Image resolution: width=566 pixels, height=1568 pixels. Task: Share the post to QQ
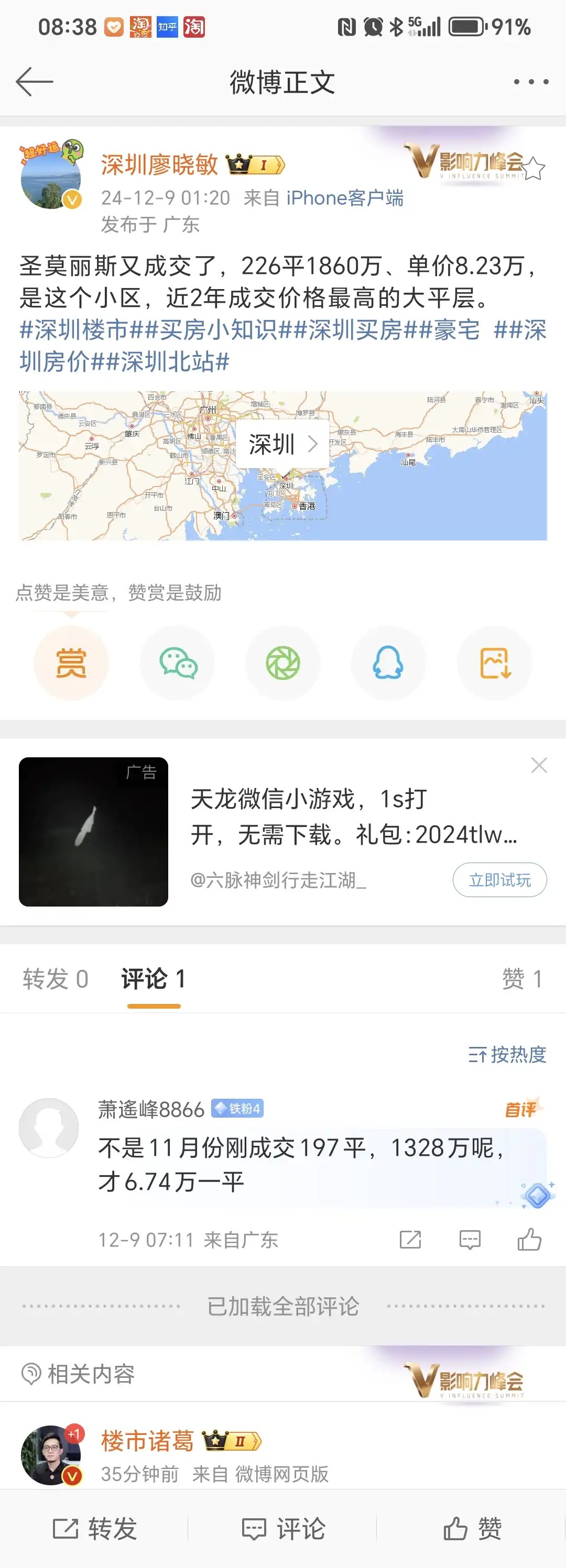pyautogui.click(x=388, y=663)
